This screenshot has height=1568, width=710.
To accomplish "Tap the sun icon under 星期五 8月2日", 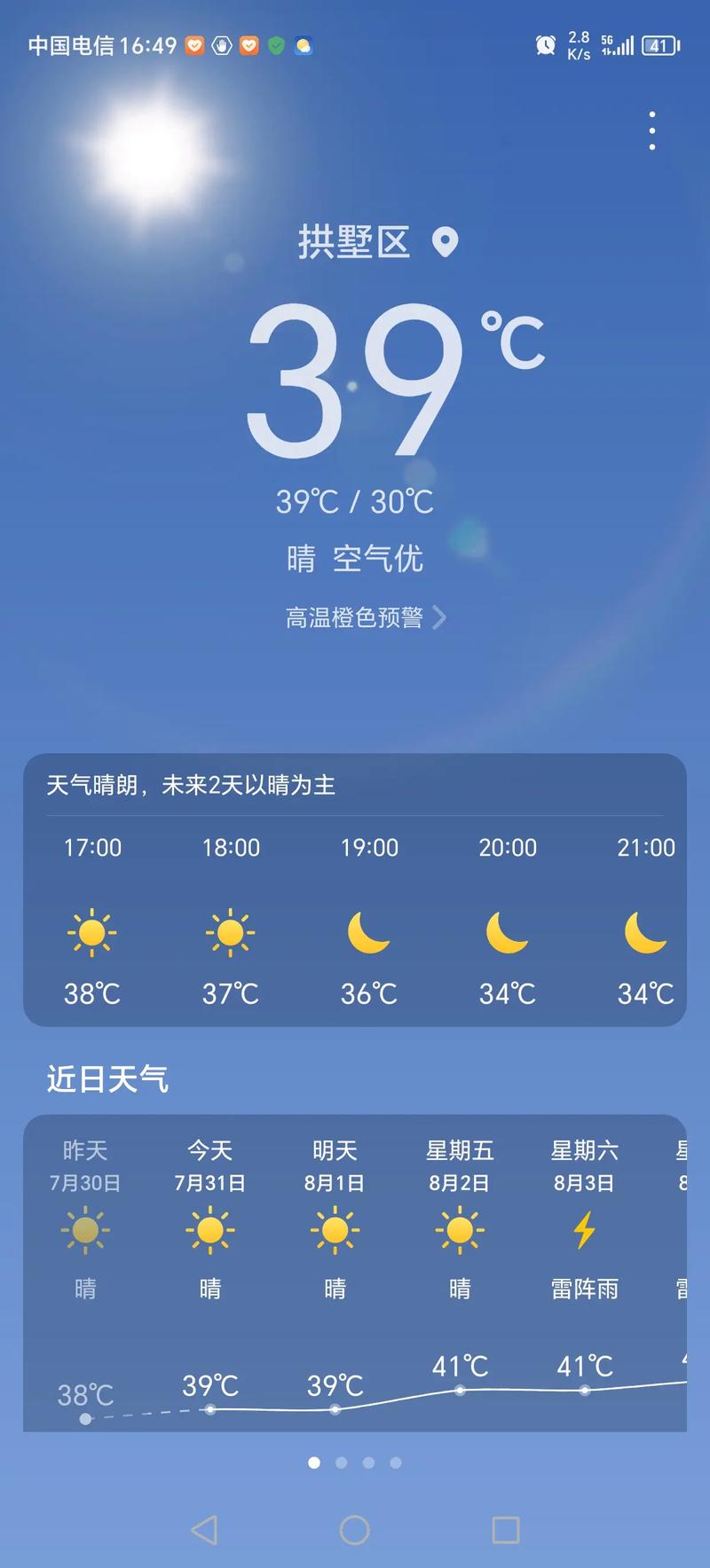I will 459,1229.
